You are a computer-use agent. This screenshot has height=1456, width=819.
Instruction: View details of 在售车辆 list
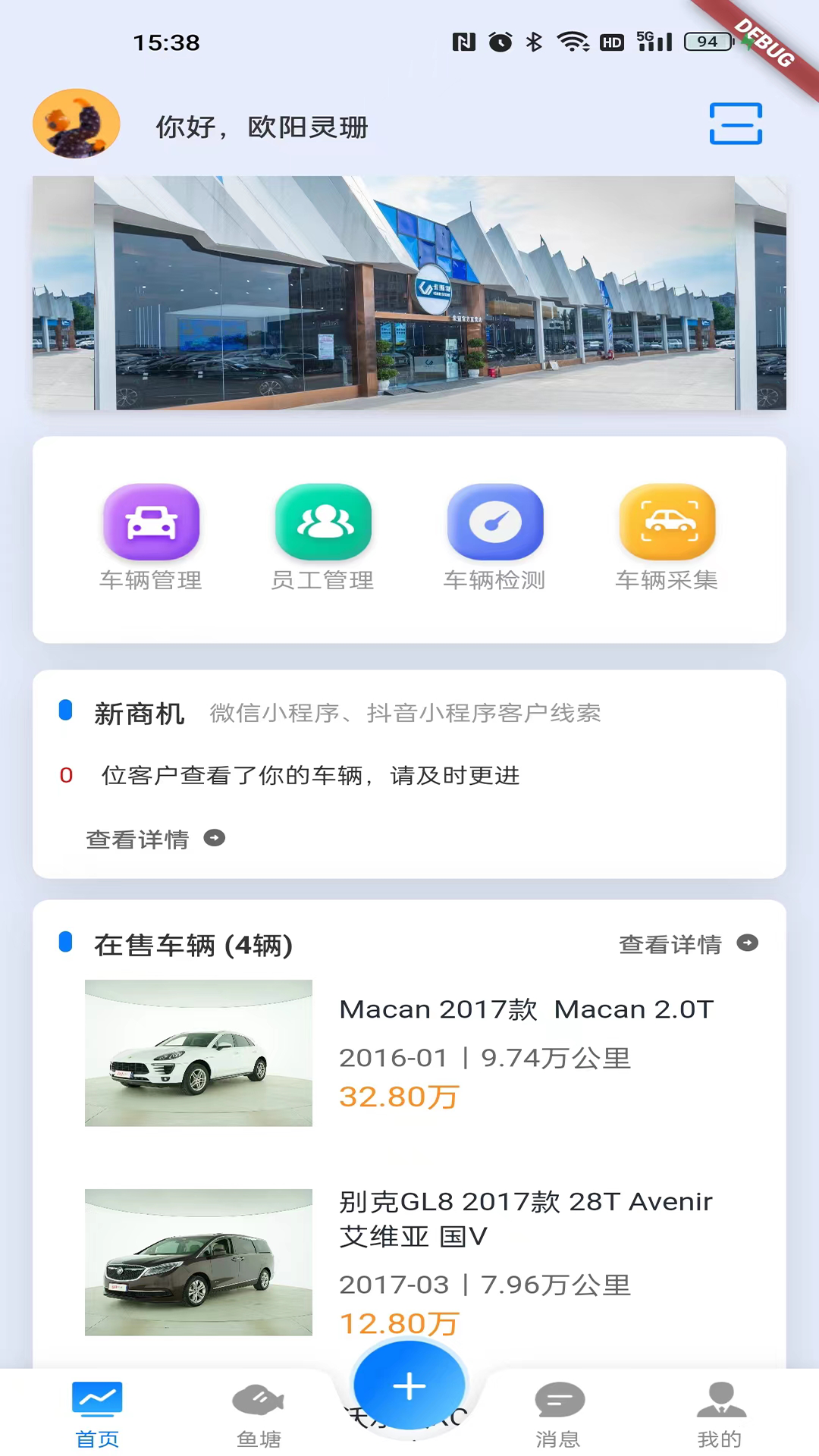pos(688,944)
